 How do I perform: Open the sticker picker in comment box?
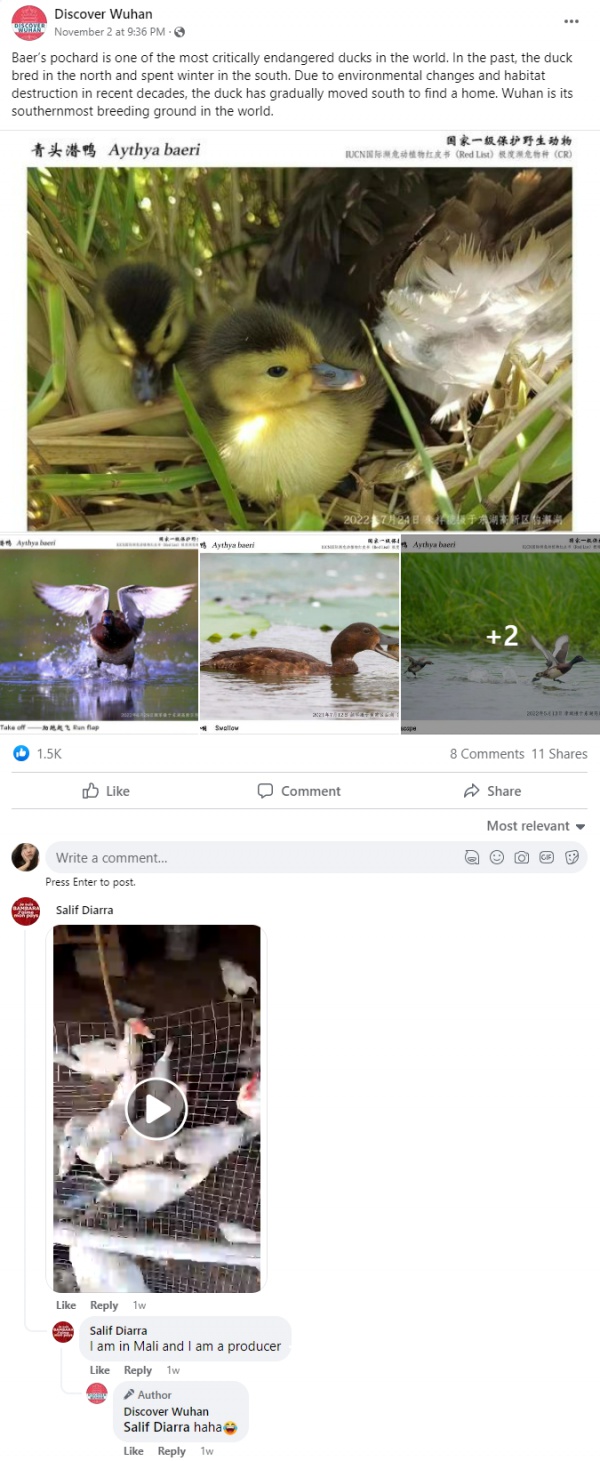click(572, 858)
